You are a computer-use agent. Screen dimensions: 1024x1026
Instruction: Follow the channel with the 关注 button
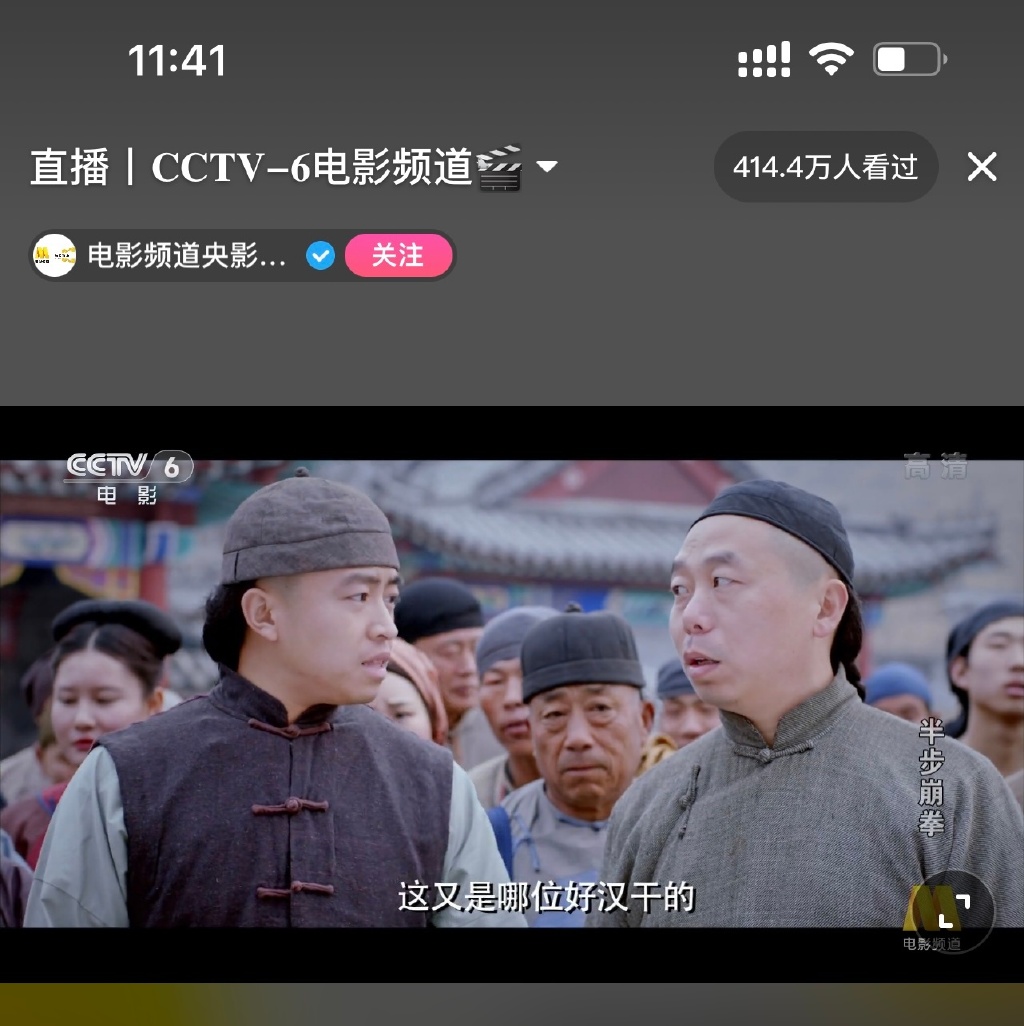(x=398, y=256)
